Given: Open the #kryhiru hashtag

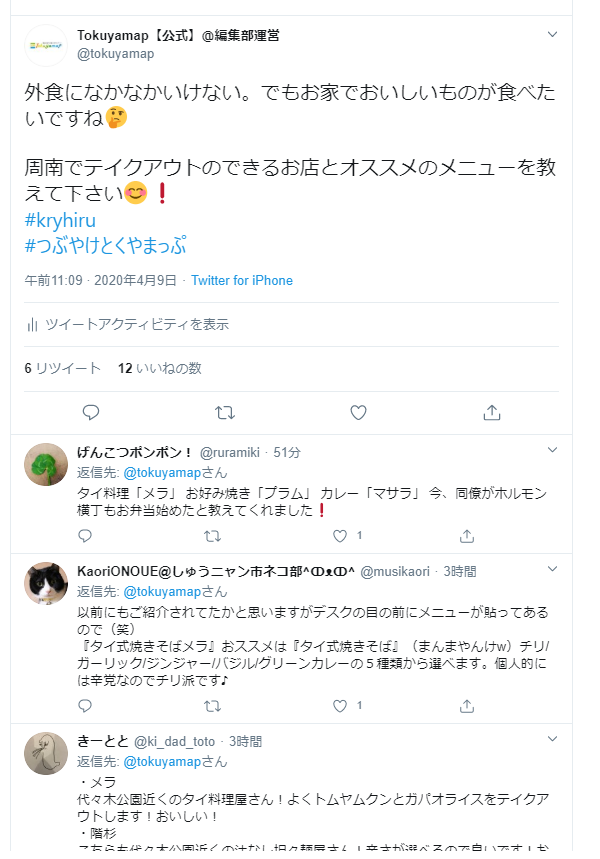Looking at the screenshot, I should coord(60,220).
